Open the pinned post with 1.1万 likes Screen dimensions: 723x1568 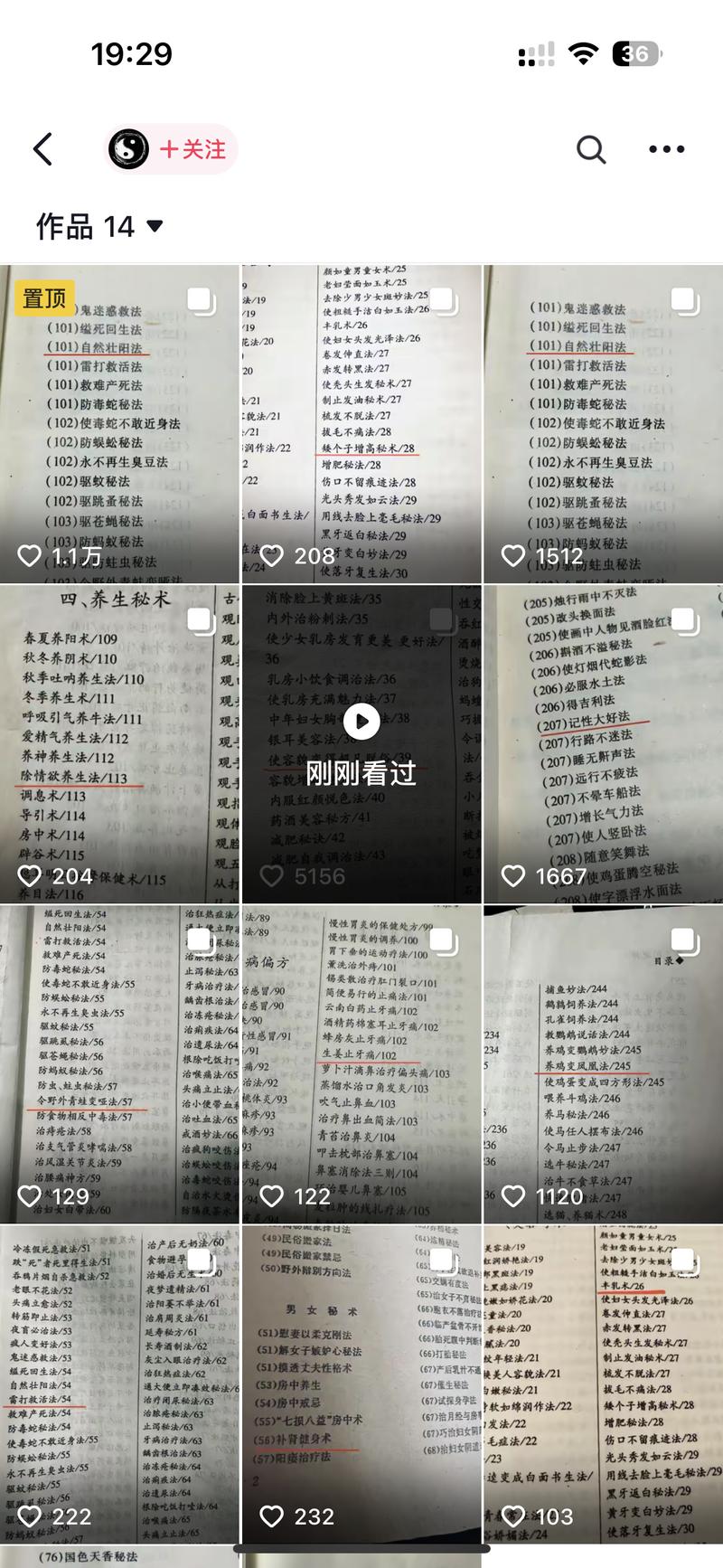coord(119,423)
